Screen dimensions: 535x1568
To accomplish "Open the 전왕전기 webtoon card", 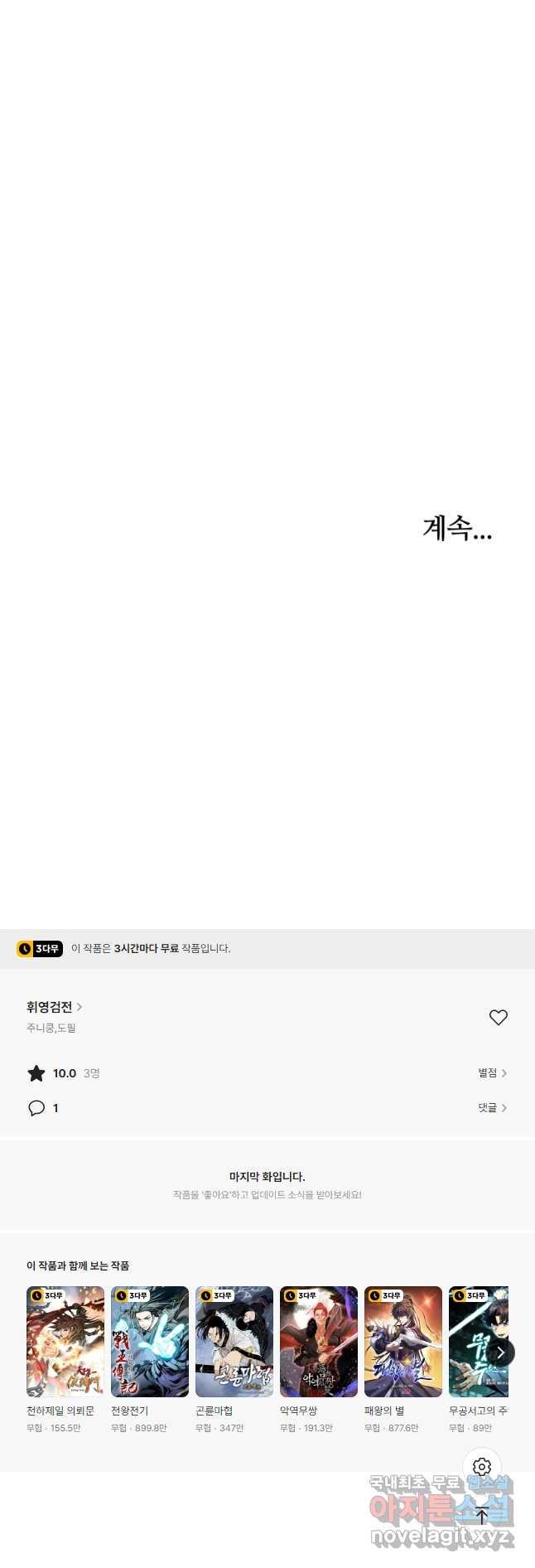I will 150,1342.
